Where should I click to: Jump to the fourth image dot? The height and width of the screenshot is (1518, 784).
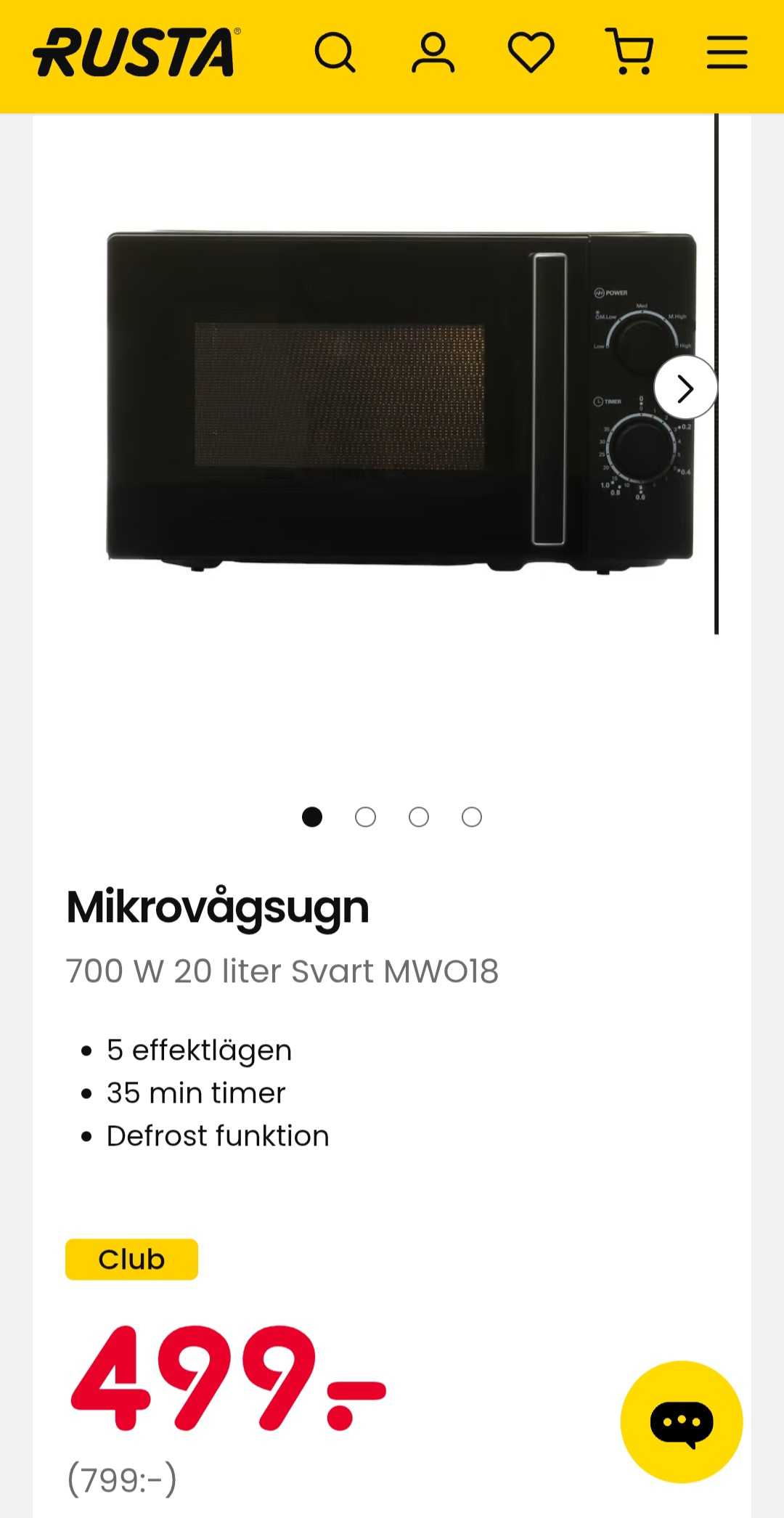click(x=472, y=817)
